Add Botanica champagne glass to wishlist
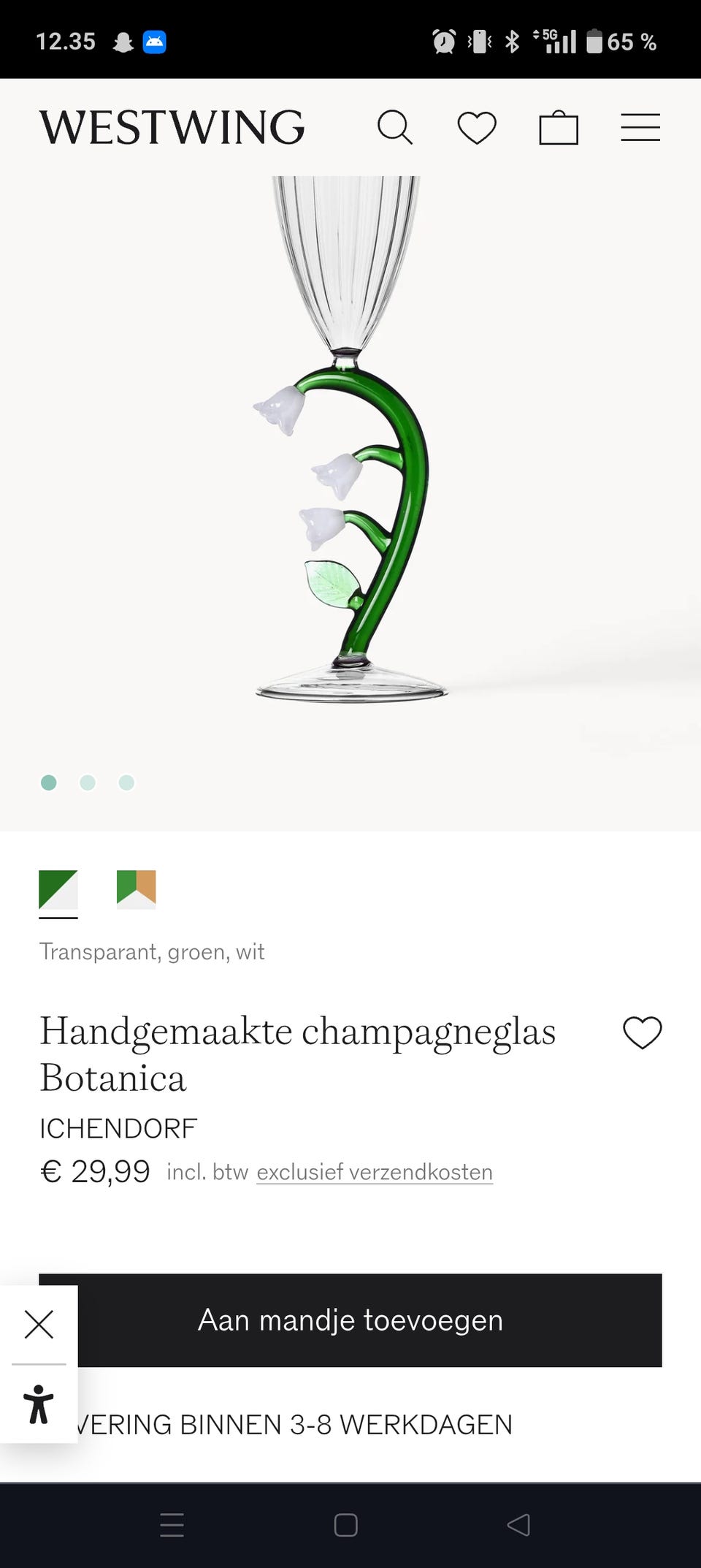 642,1033
